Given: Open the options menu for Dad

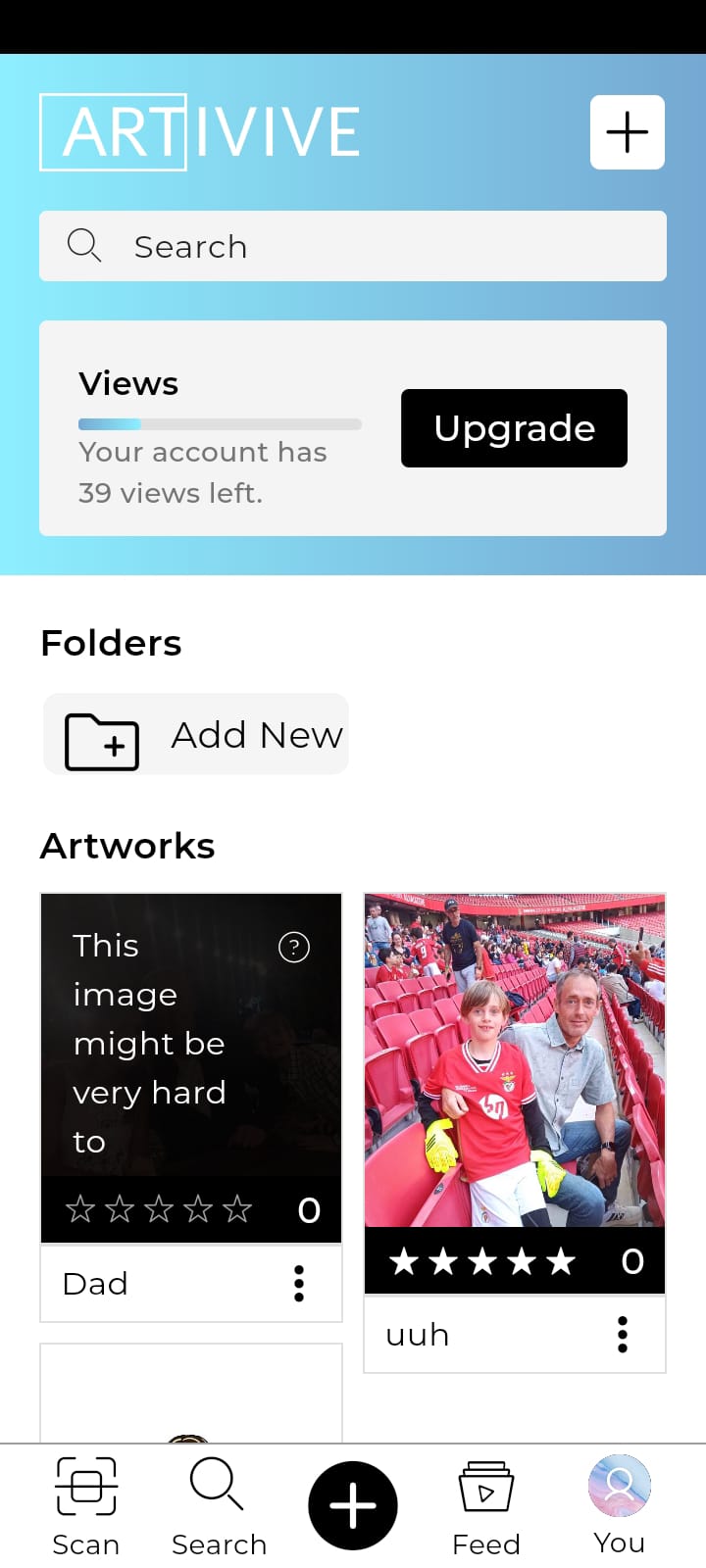Looking at the screenshot, I should (x=299, y=1283).
